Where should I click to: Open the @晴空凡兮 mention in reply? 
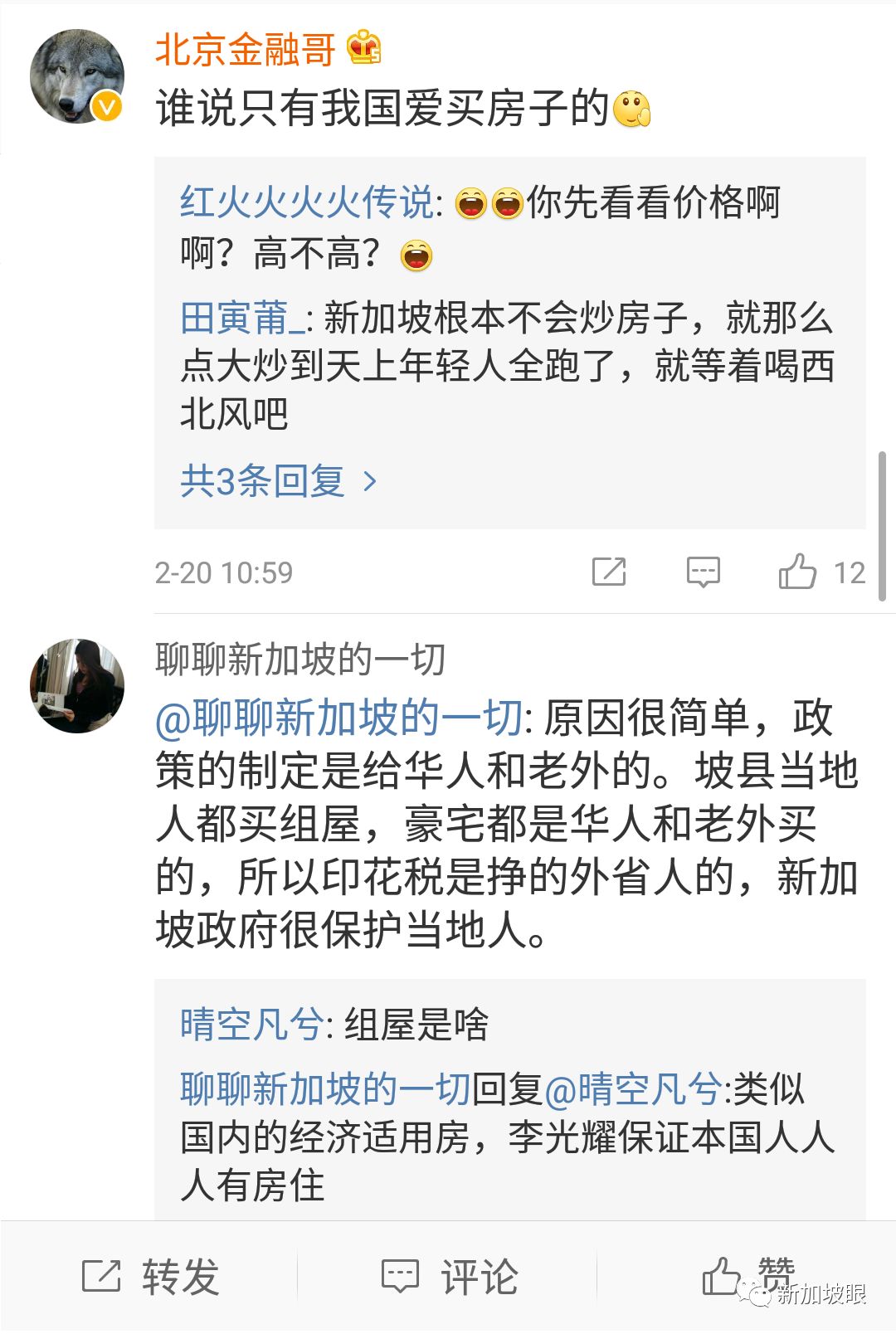(x=632, y=1088)
